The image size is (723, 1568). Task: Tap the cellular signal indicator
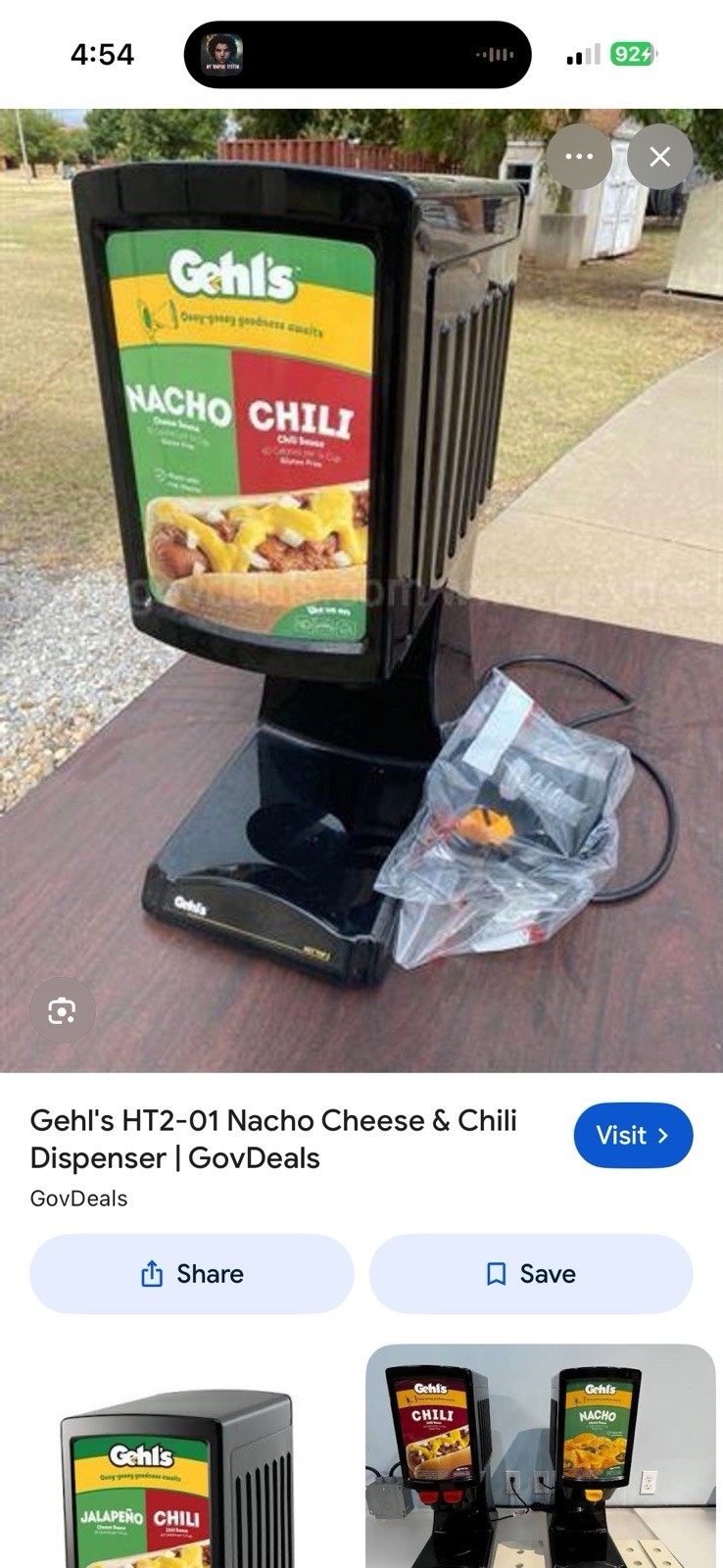582,54
